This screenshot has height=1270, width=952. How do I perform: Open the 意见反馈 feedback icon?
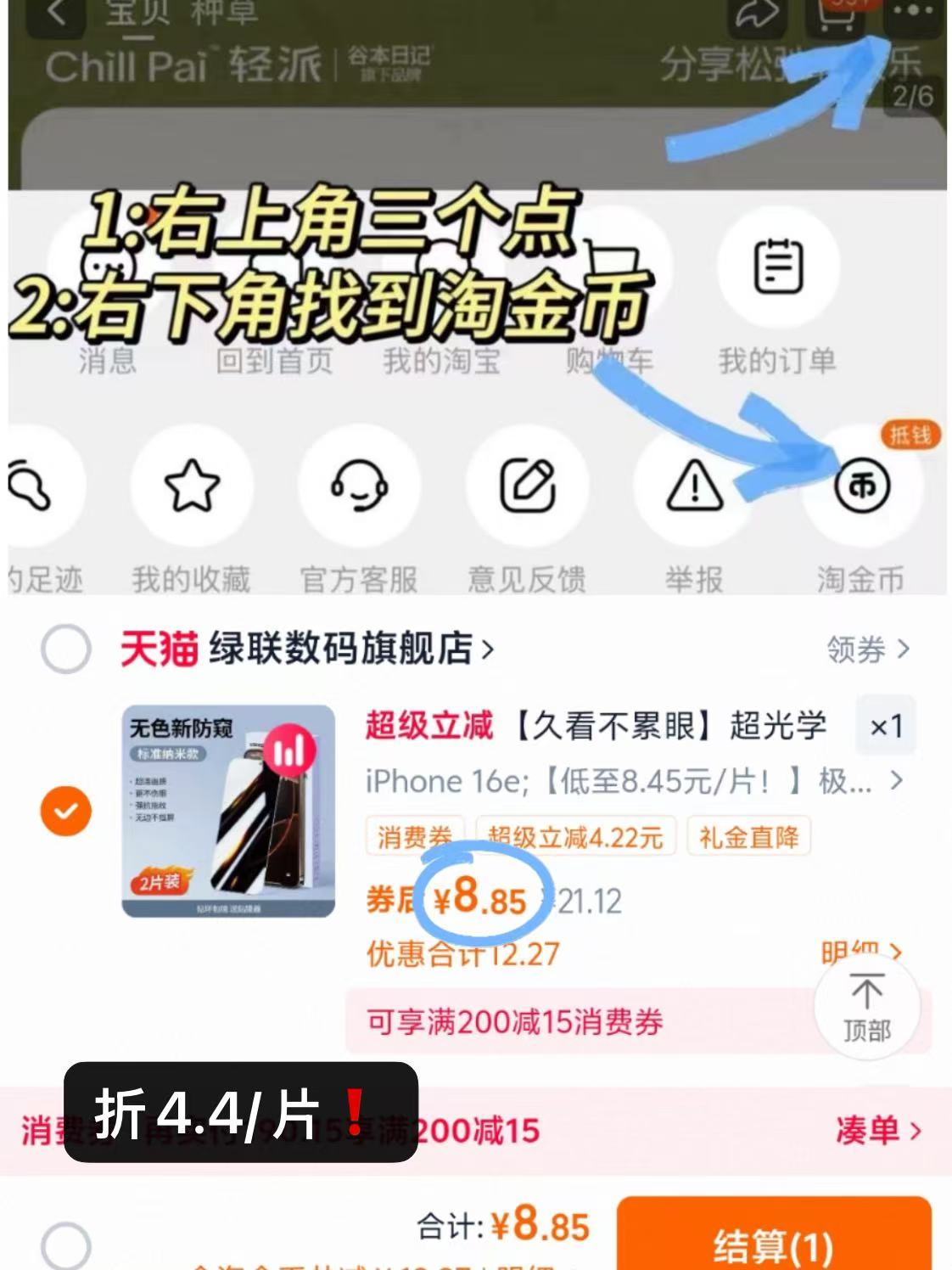526,484
